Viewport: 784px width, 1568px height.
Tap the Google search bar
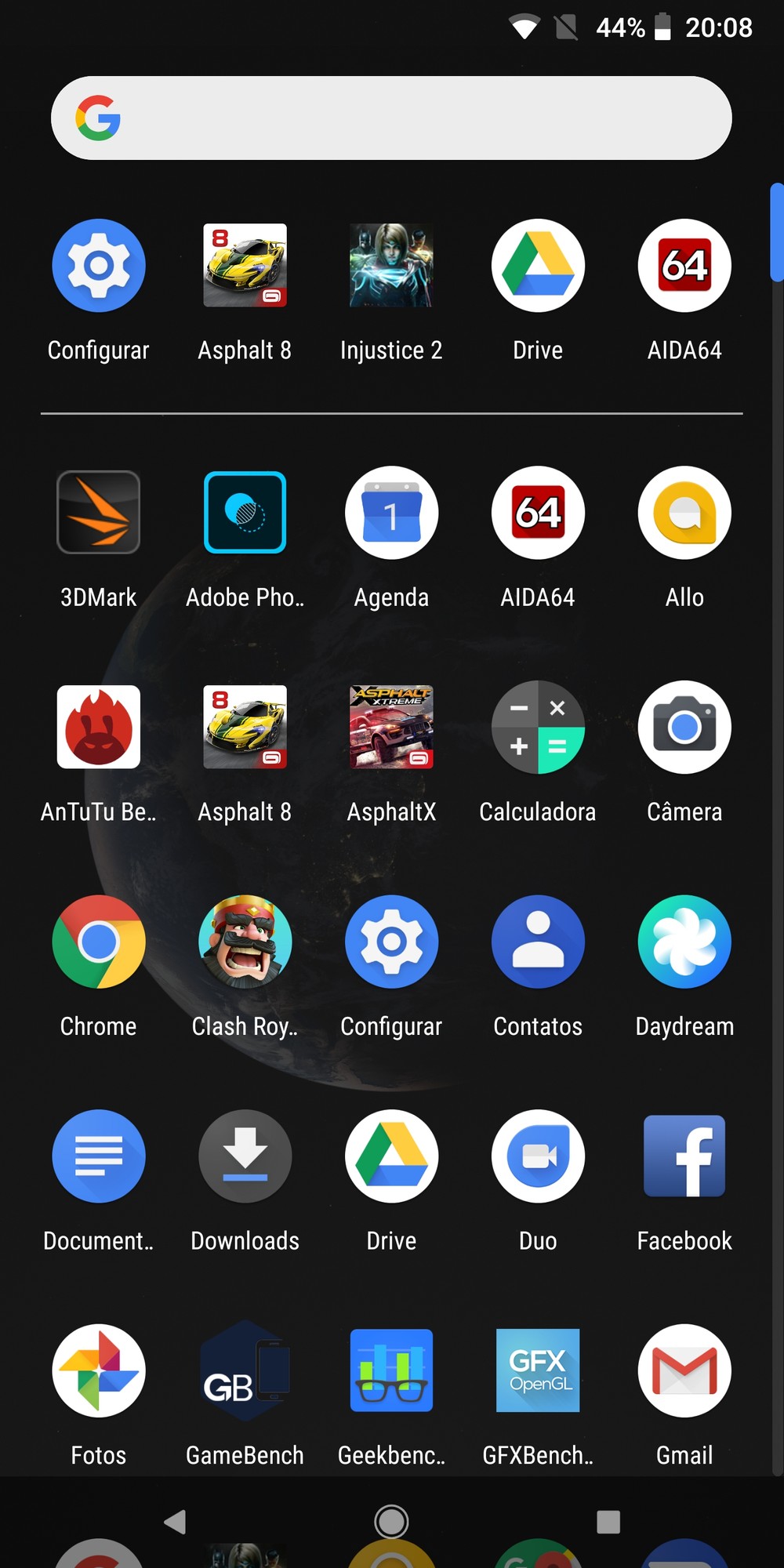391,118
